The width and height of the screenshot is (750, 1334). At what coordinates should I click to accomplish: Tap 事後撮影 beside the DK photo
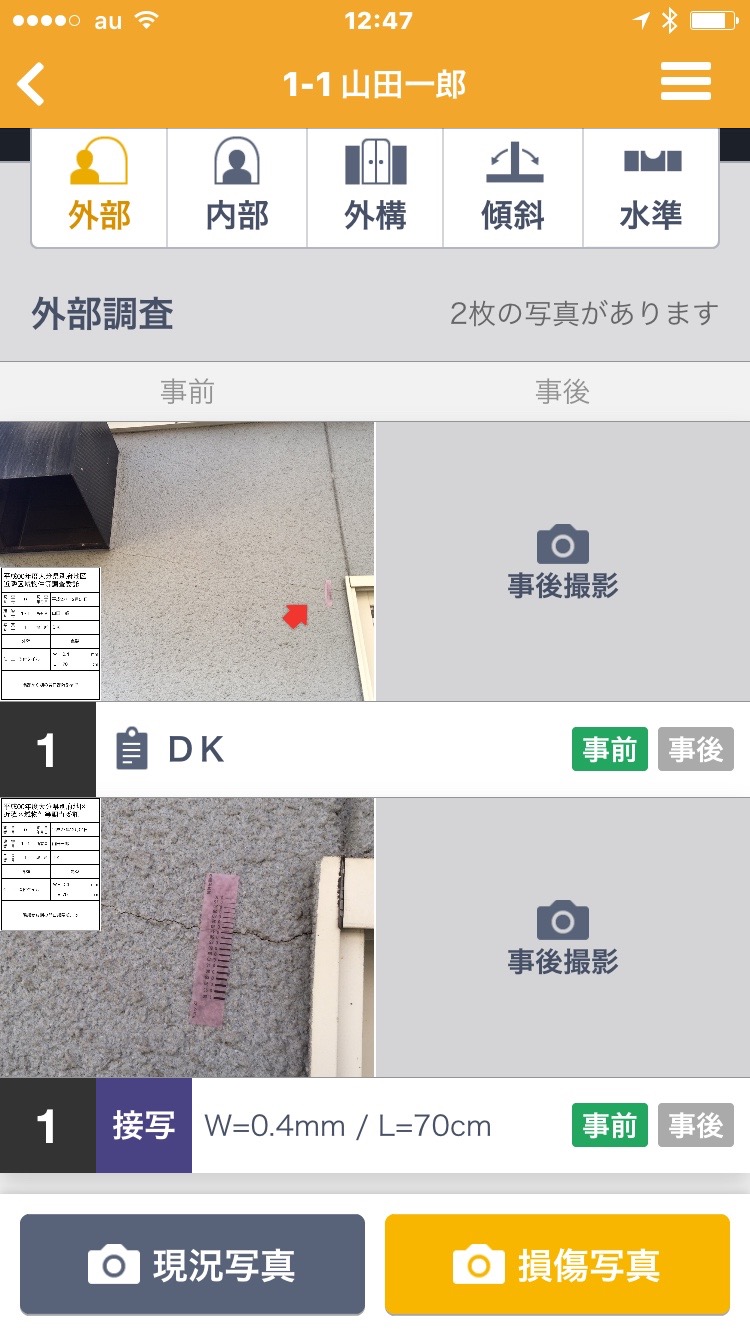coord(562,561)
